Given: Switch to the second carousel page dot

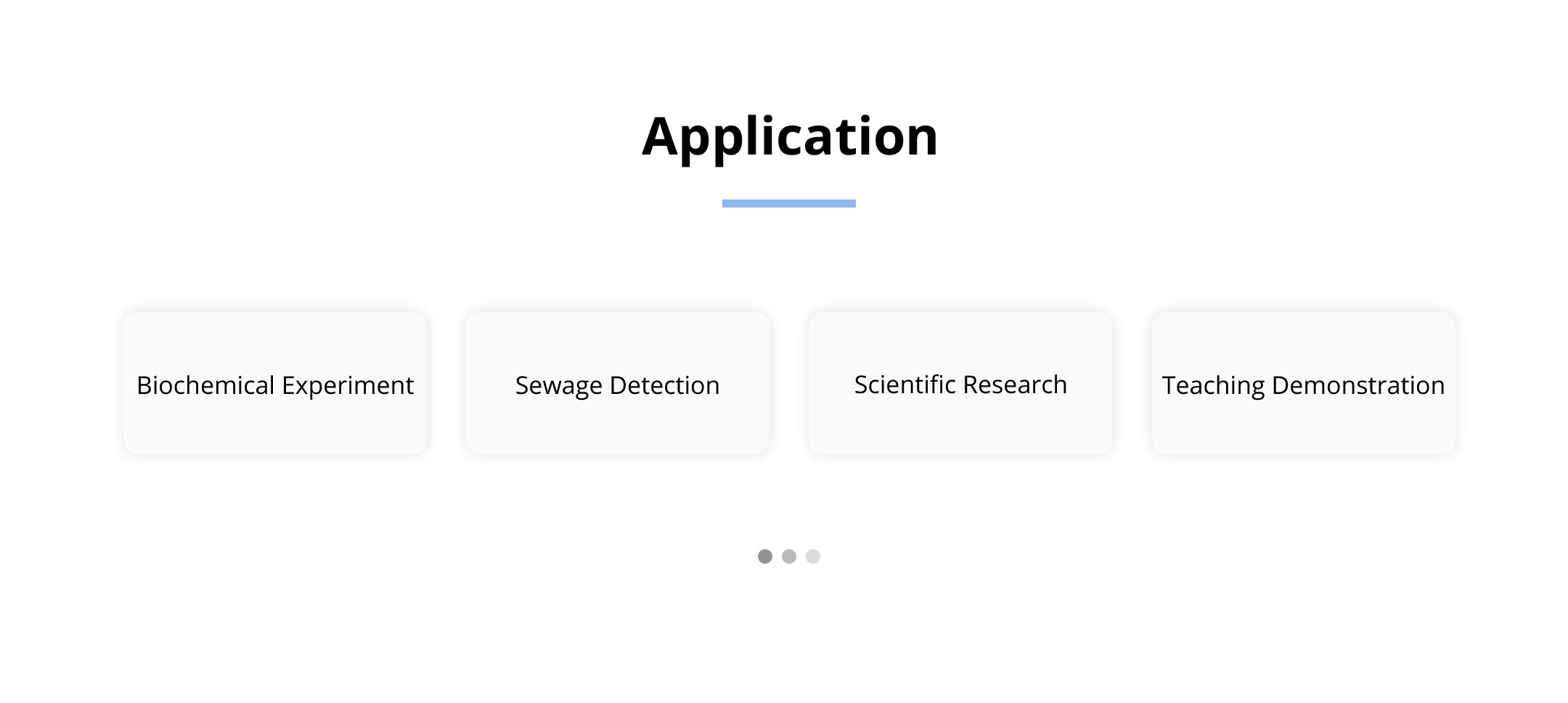Looking at the screenshot, I should click(789, 556).
